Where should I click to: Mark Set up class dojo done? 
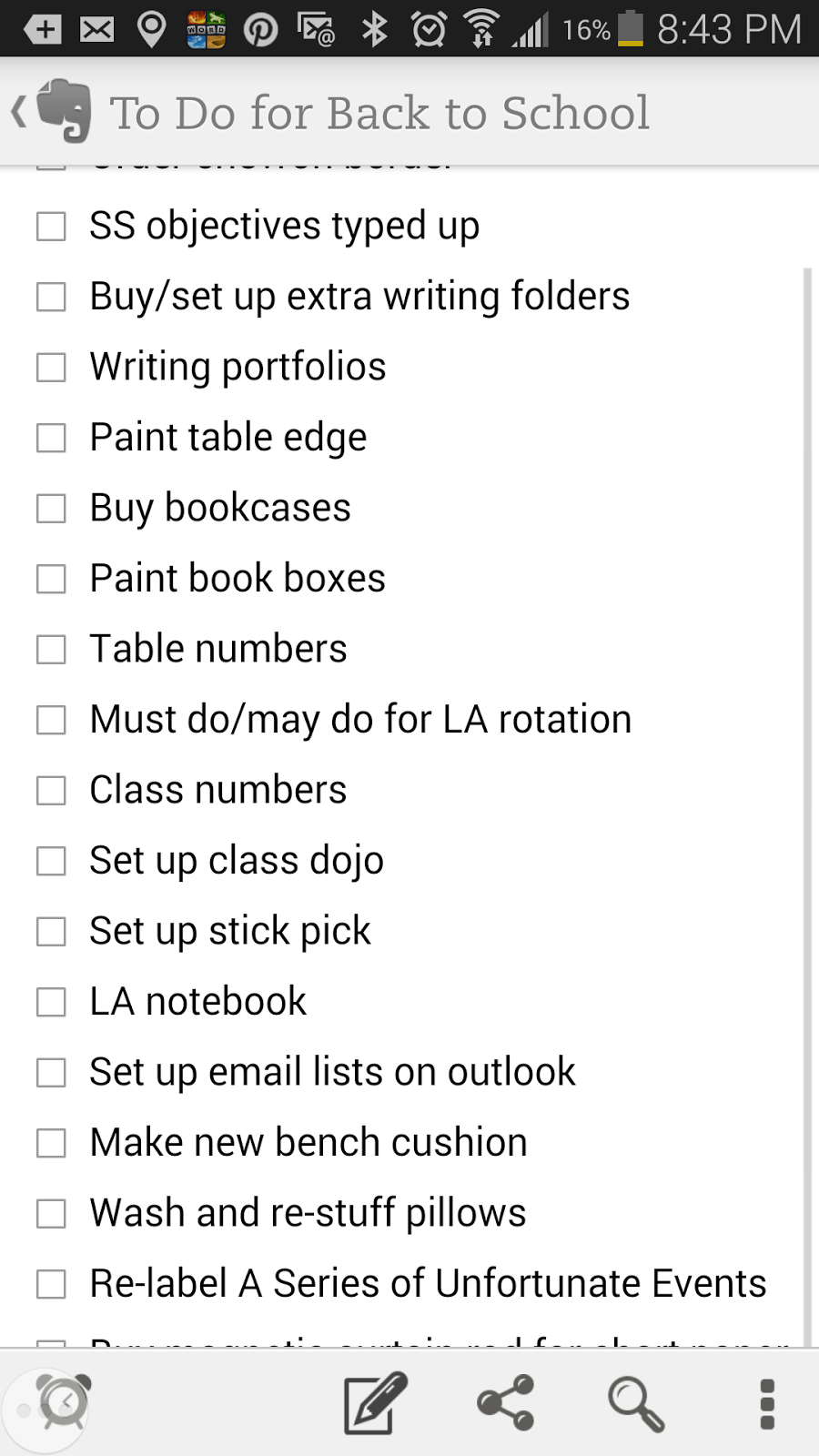pyautogui.click(x=51, y=861)
